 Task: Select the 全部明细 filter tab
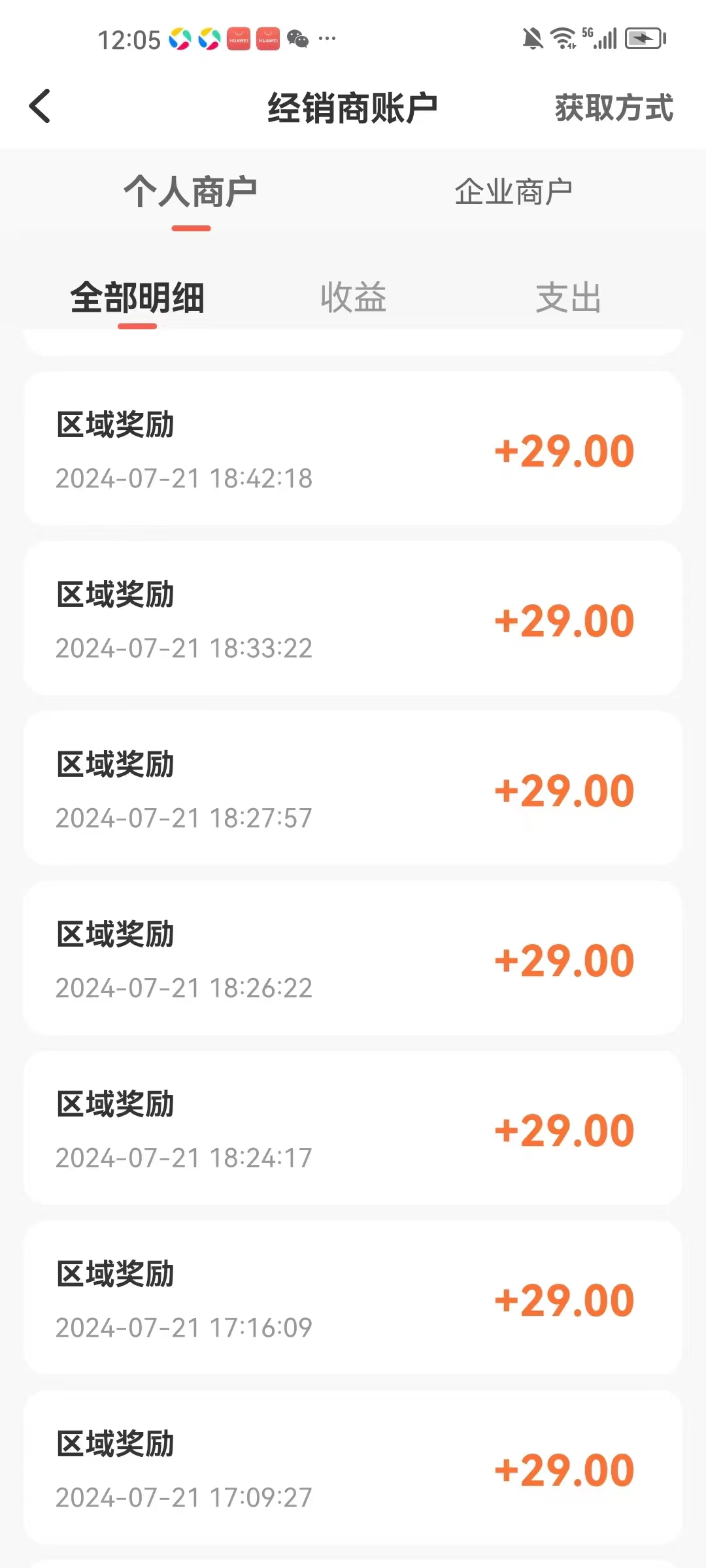[x=137, y=298]
